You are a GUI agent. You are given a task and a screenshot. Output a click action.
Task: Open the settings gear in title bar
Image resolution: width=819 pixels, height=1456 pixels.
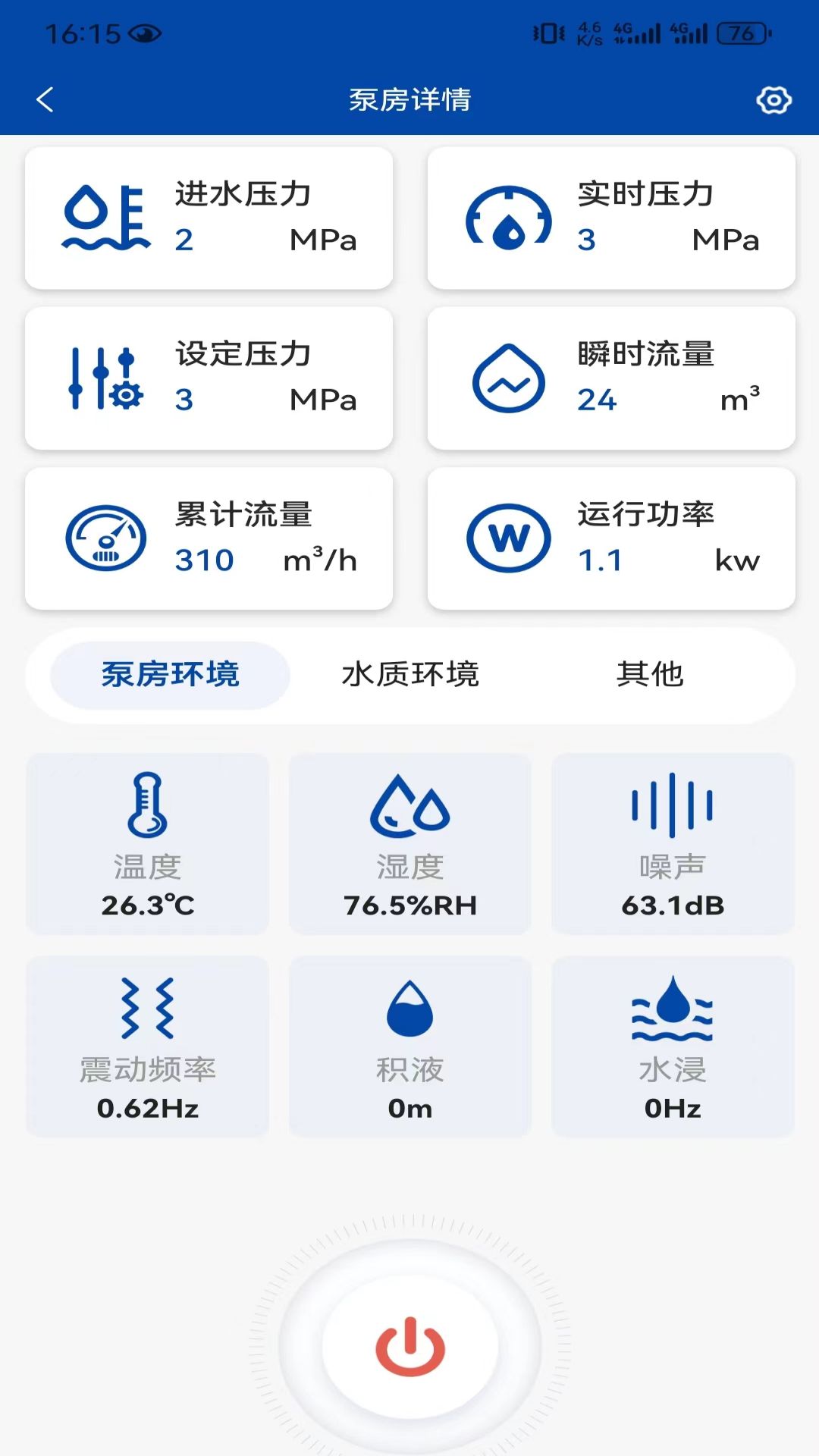coord(774,99)
